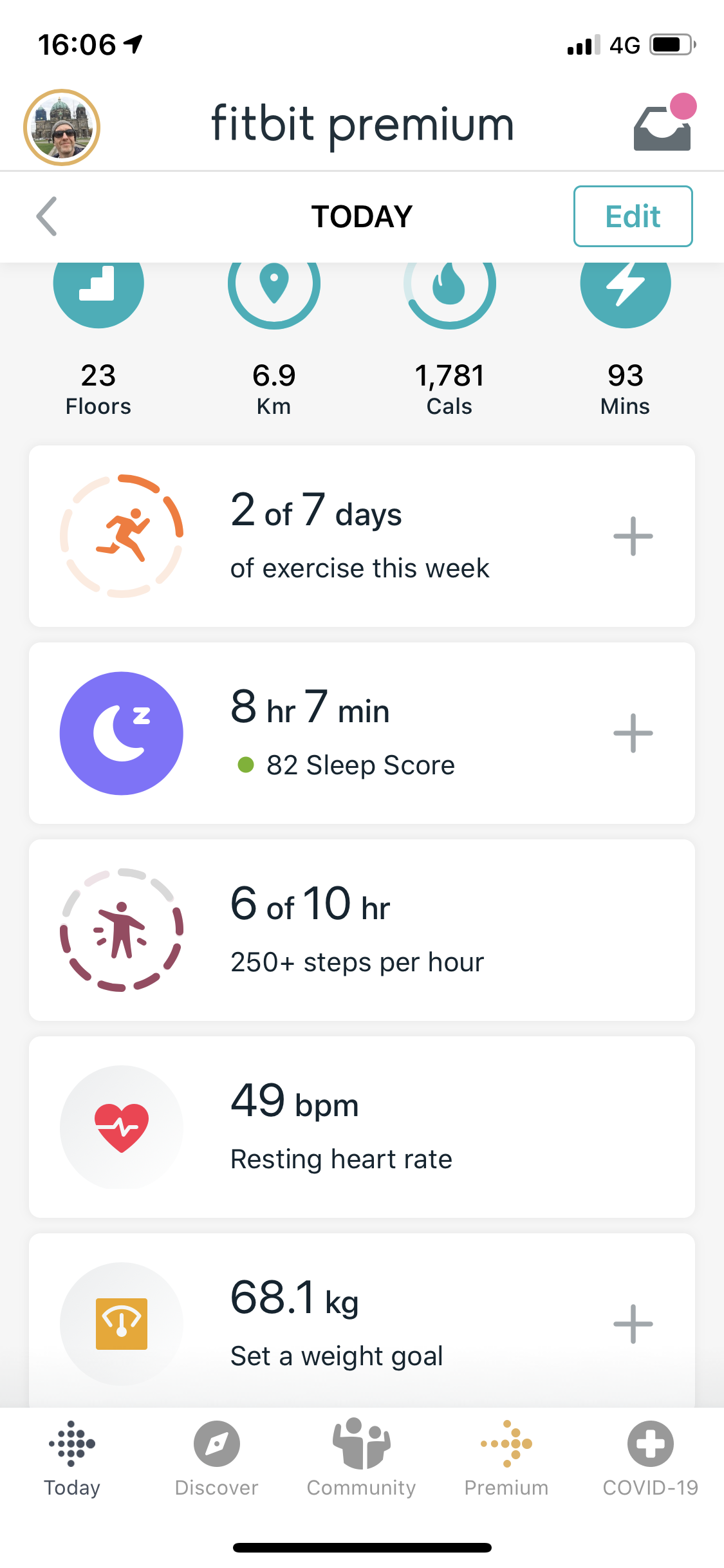The height and width of the screenshot is (1568, 724).
Task: Open the Resting heart rate card
Action: (360, 1127)
